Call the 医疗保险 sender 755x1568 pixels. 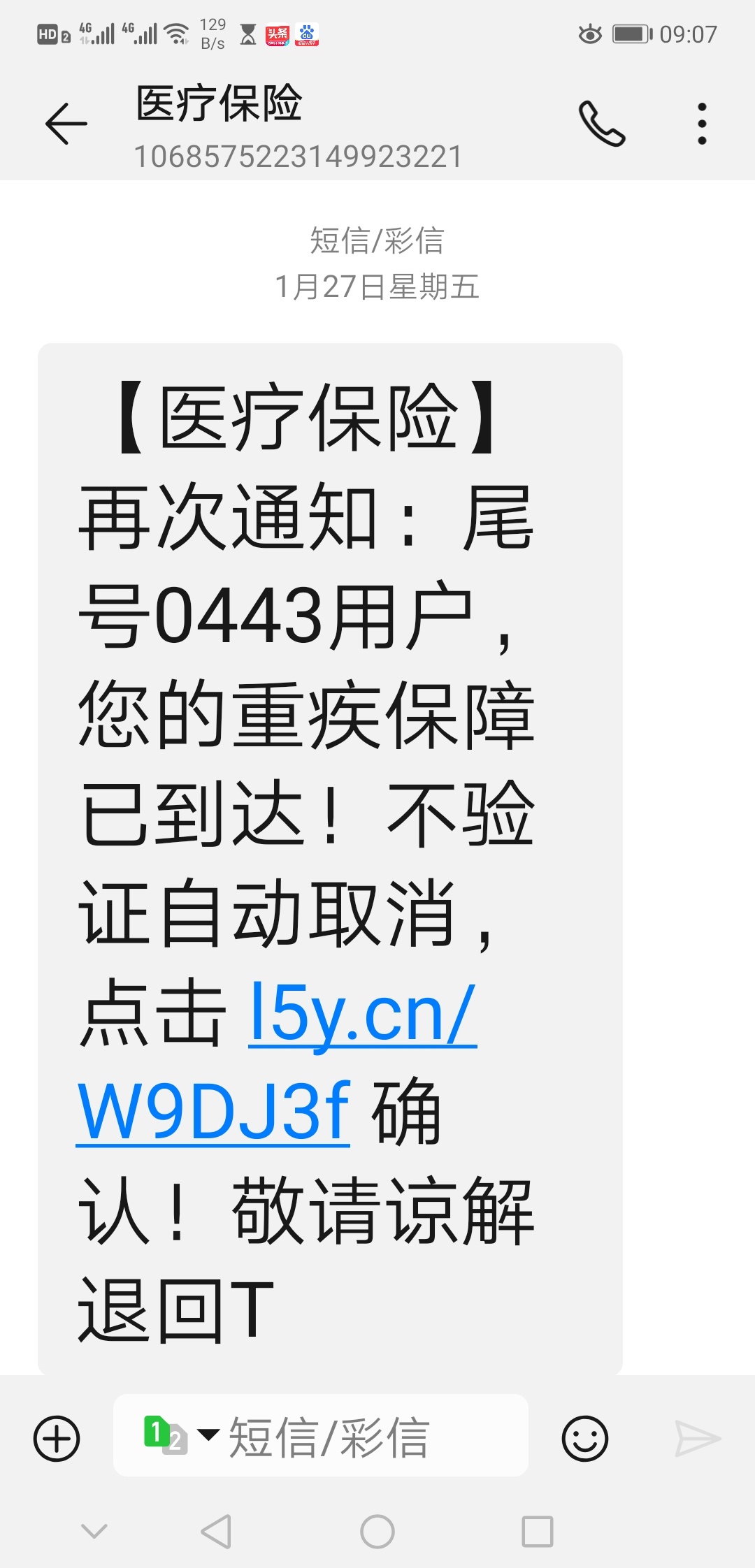(602, 124)
